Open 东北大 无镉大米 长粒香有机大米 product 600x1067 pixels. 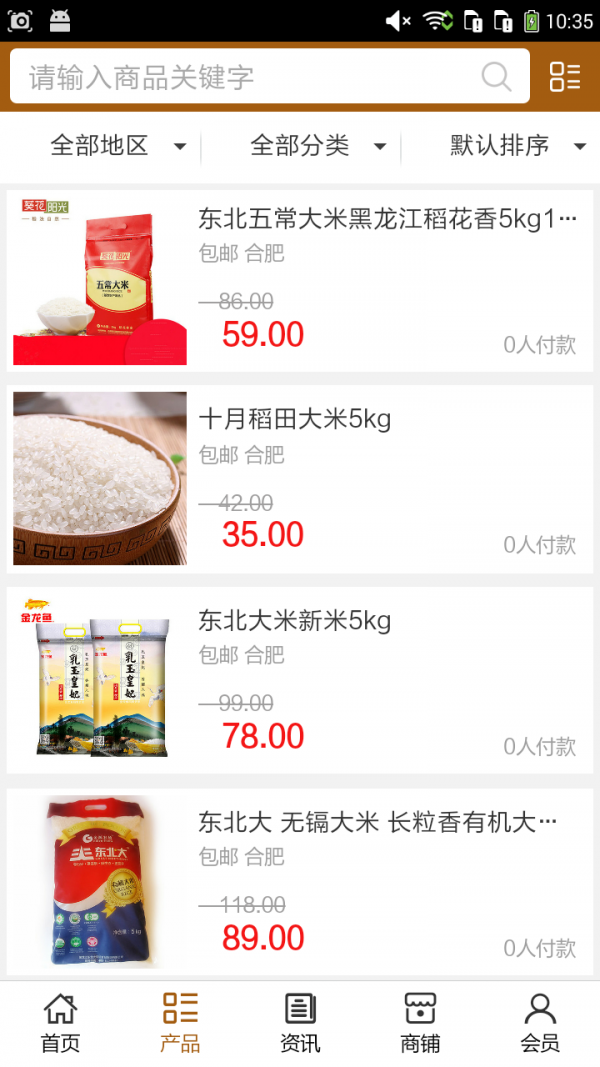click(378, 823)
